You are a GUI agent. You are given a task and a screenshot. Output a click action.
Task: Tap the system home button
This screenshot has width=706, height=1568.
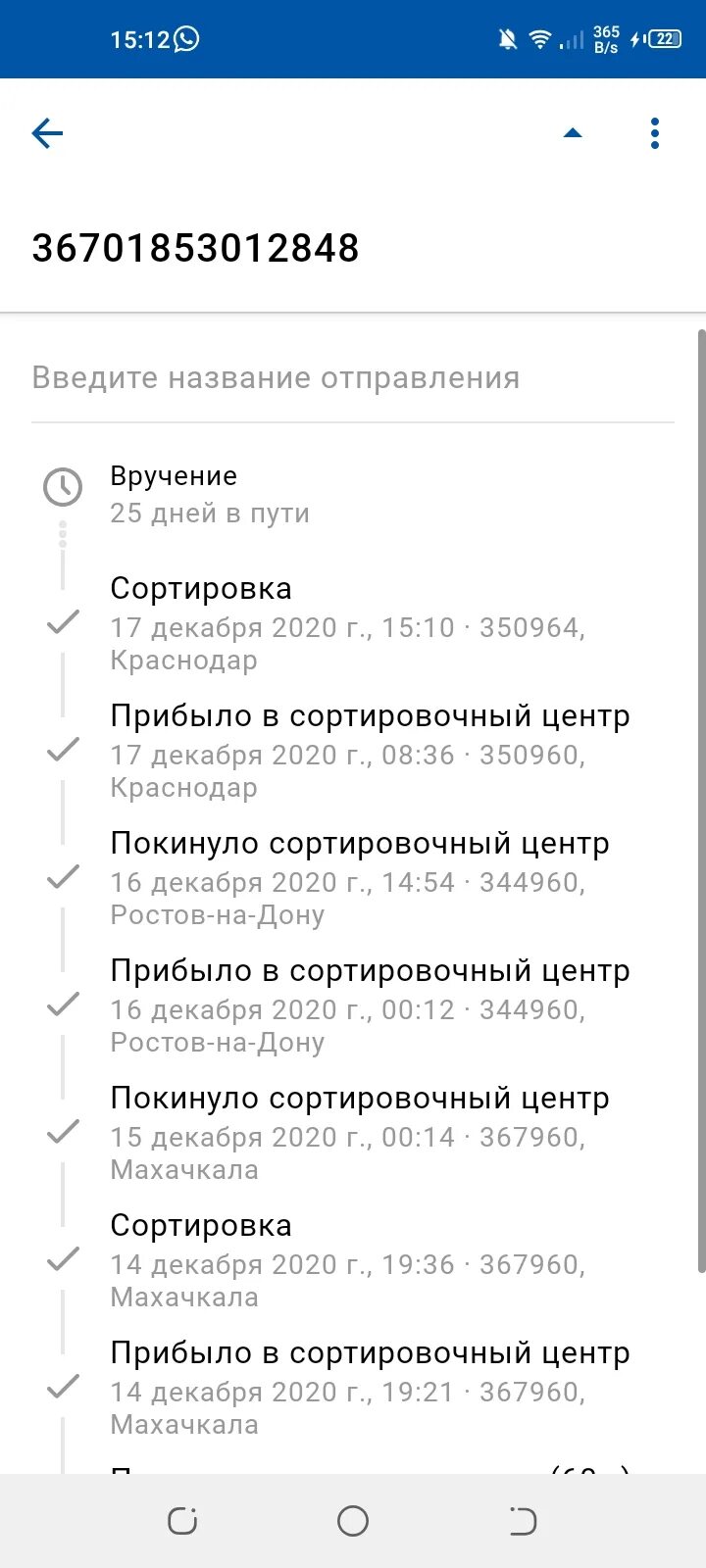(x=353, y=1521)
